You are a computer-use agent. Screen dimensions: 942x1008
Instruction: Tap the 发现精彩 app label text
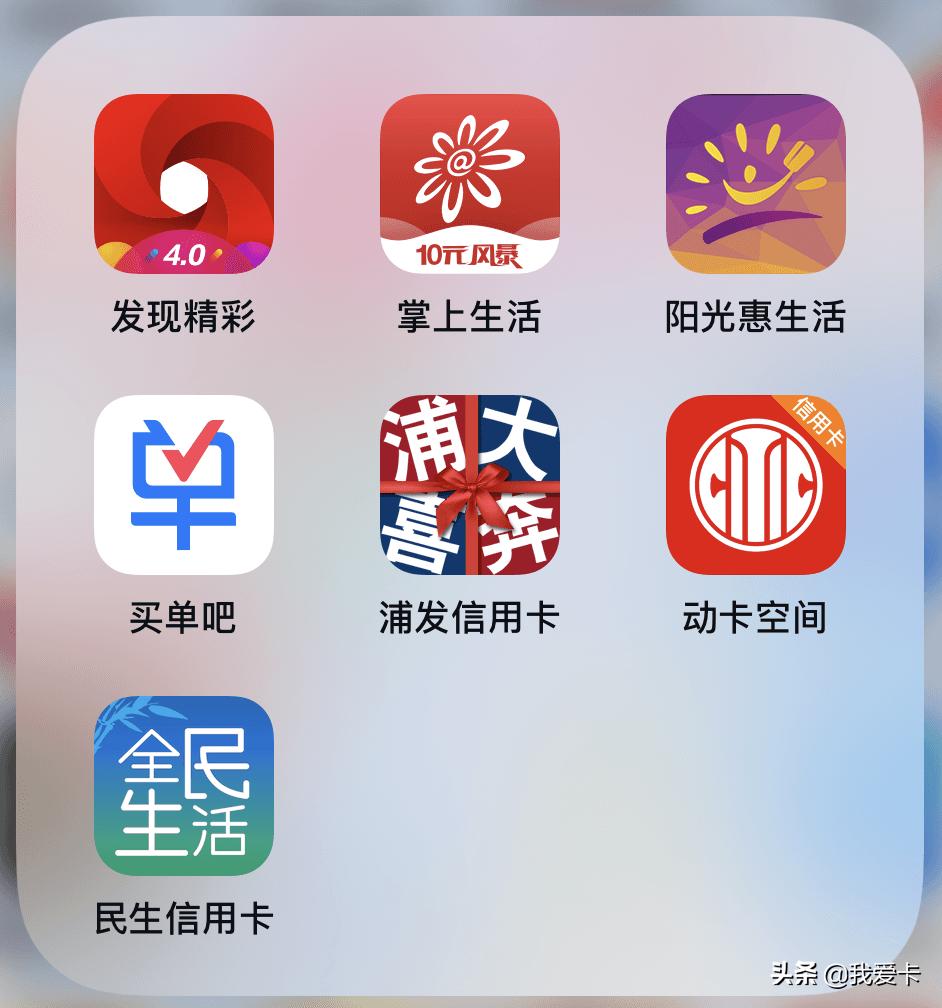[183, 315]
